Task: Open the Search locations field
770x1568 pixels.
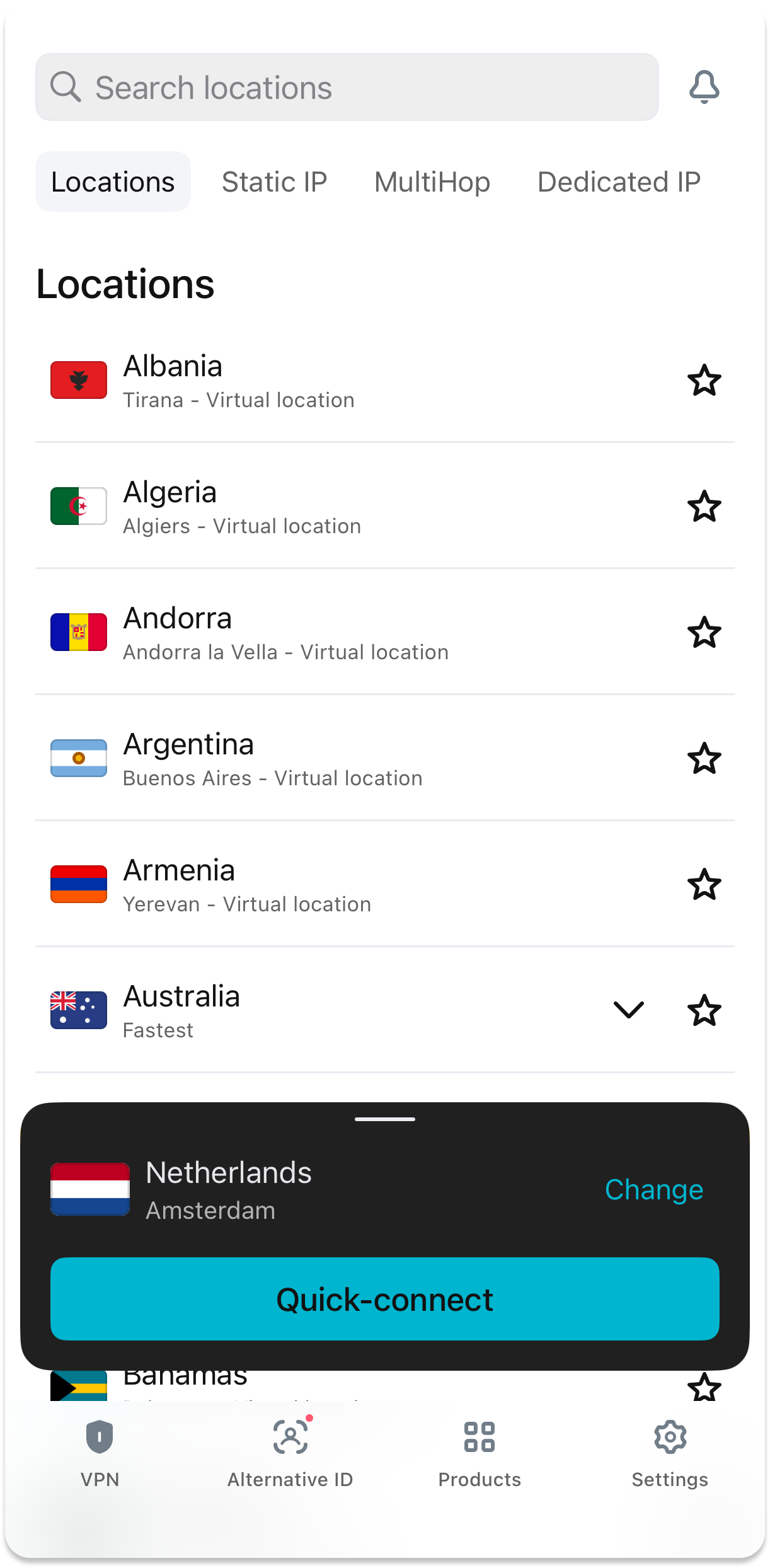Action: [347, 87]
